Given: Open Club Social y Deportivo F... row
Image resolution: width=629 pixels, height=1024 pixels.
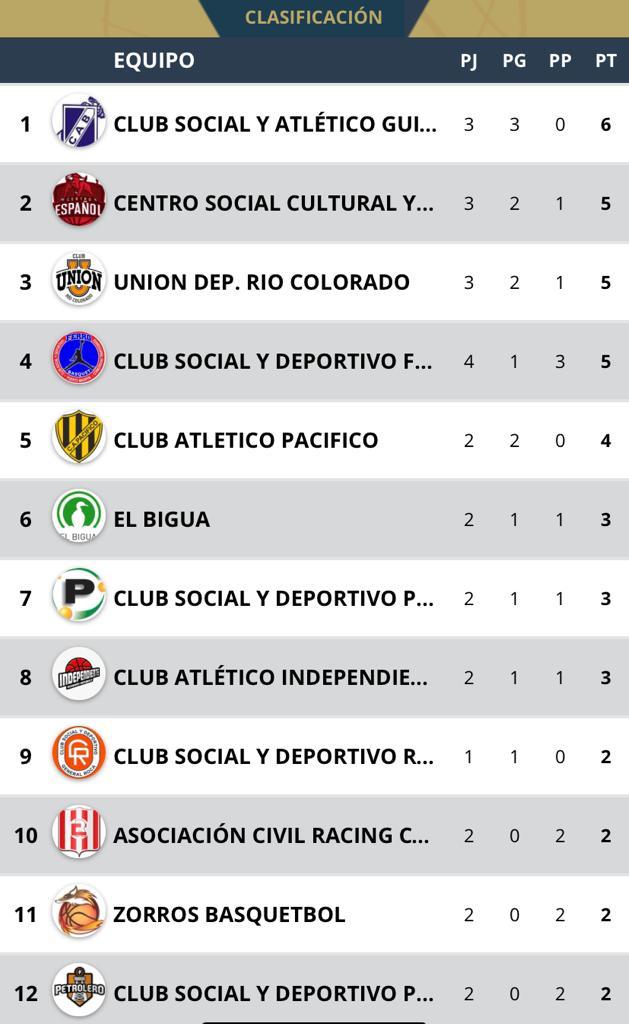Looking at the screenshot, I should click(314, 361).
